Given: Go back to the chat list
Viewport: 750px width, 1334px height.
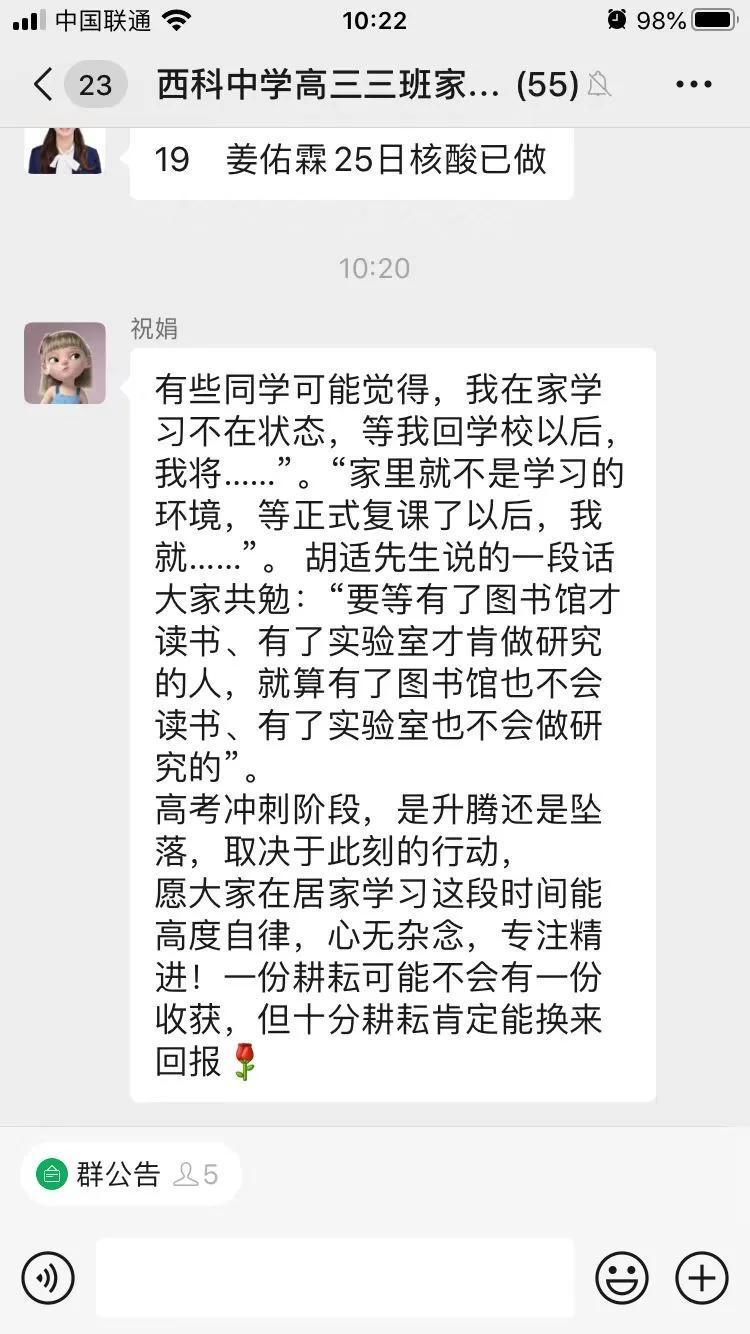Looking at the screenshot, I should pyautogui.click(x=44, y=85).
